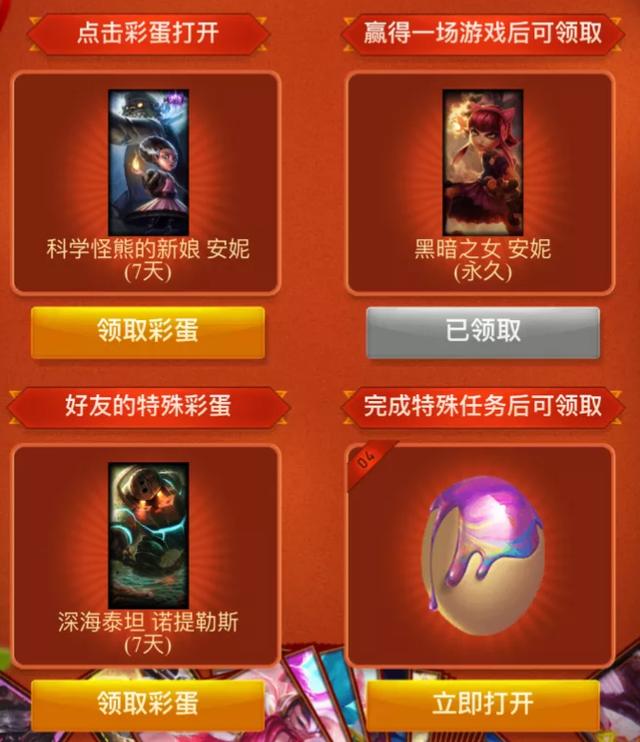
Task: Claim the egg for 科学怪熊的新娘 安妮
Action: (148, 332)
